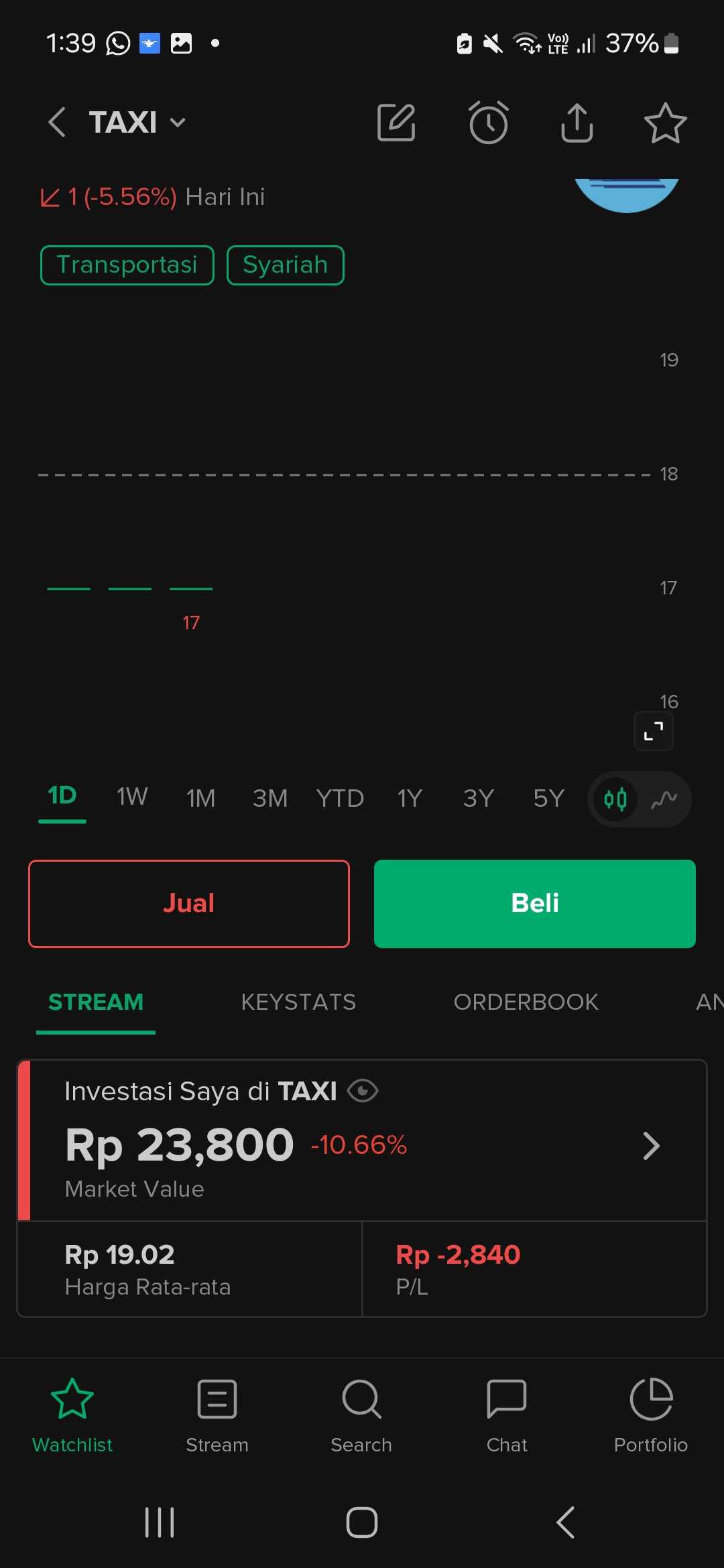Add TAXI to watchlist with the star
The image size is (724, 1568).
(x=665, y=123)
